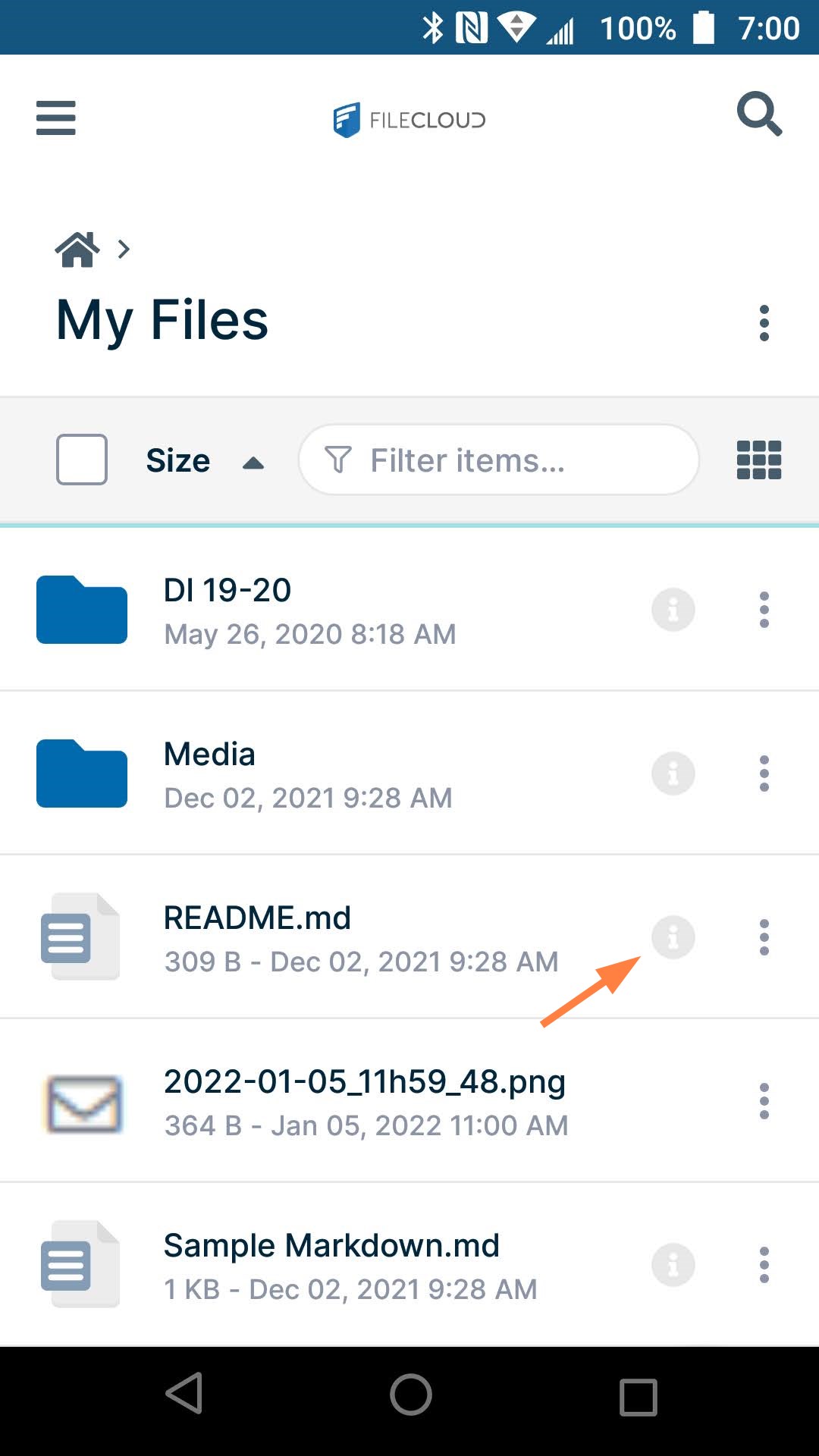Open more options for Media folder
This screenshot has width=819, height=1456.
click(764, 773)
